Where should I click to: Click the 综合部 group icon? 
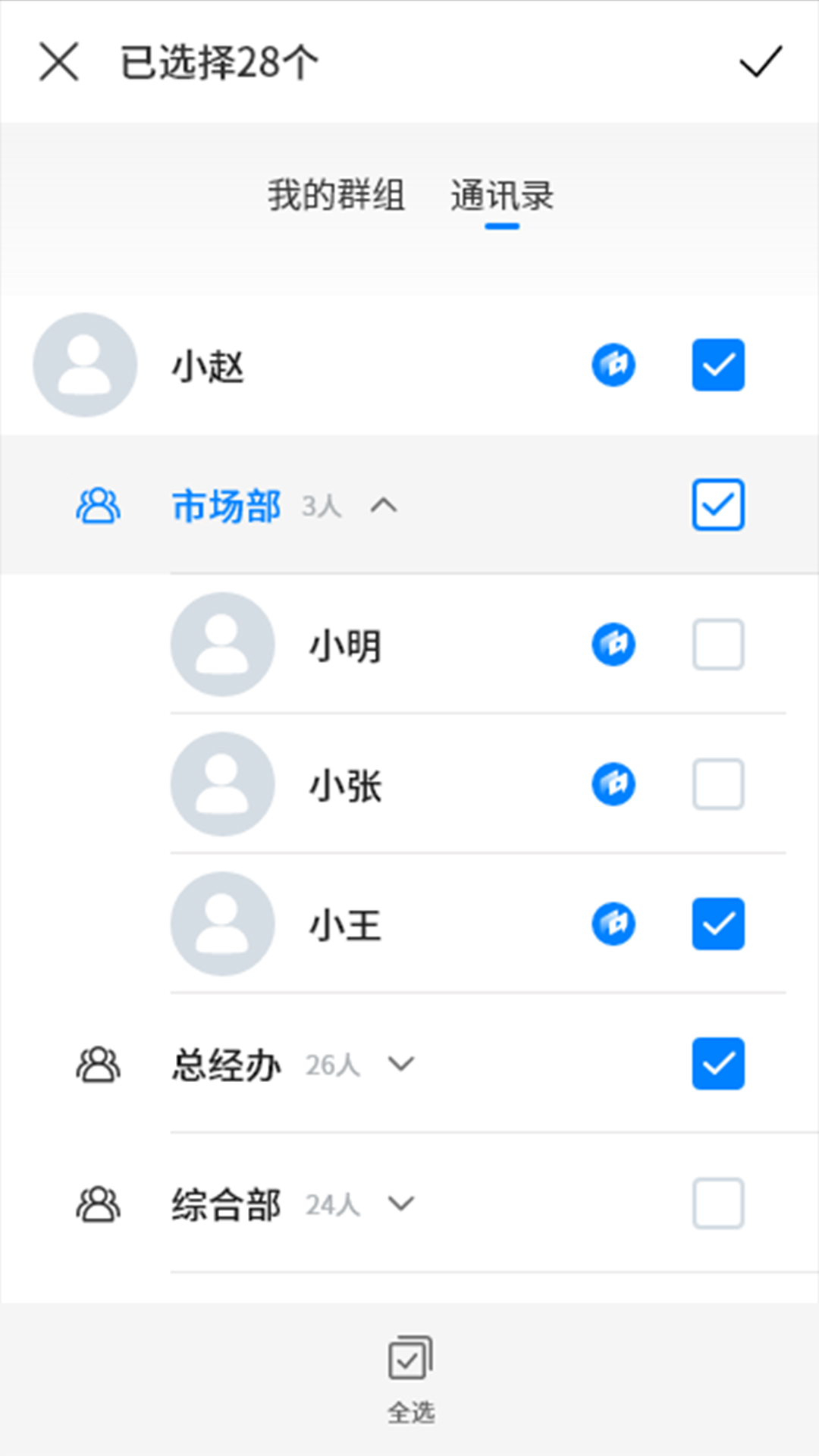pyautogui.click(x=98, y=1203)
